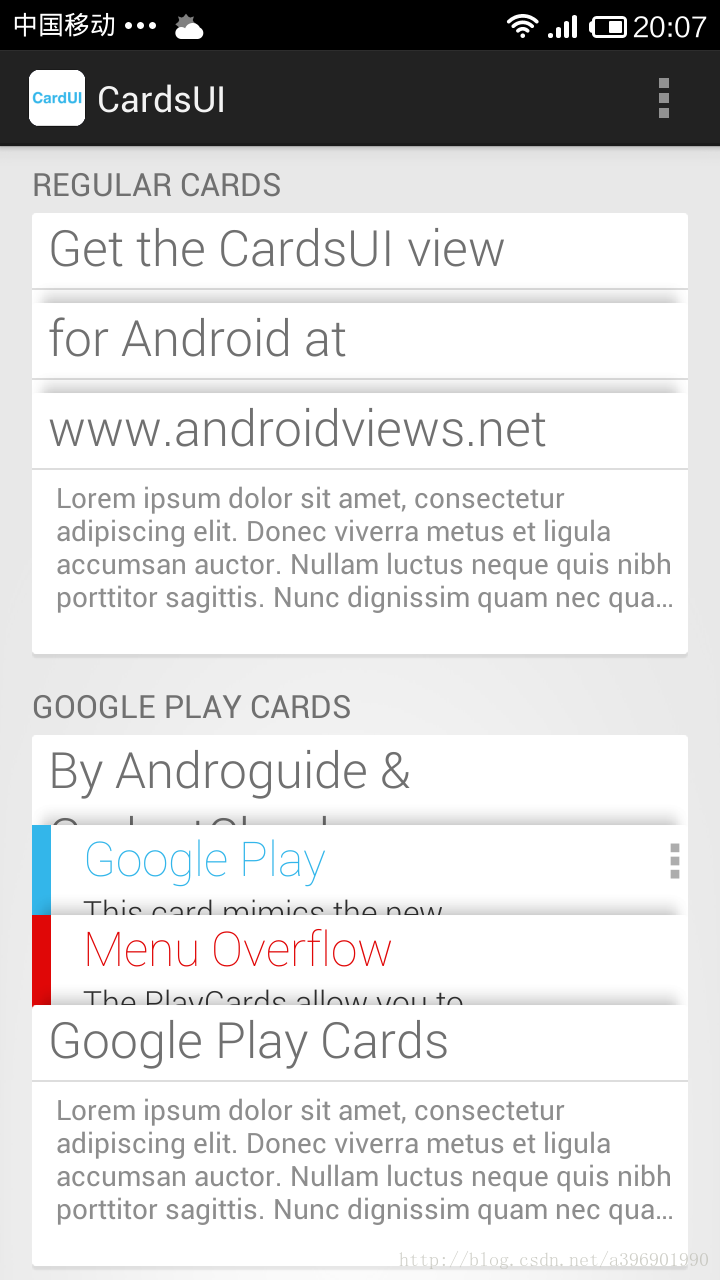The width and height of the screenshot is (720, 1280).
Task: Open the www.androidviews.net card
Action: point(360,523)
